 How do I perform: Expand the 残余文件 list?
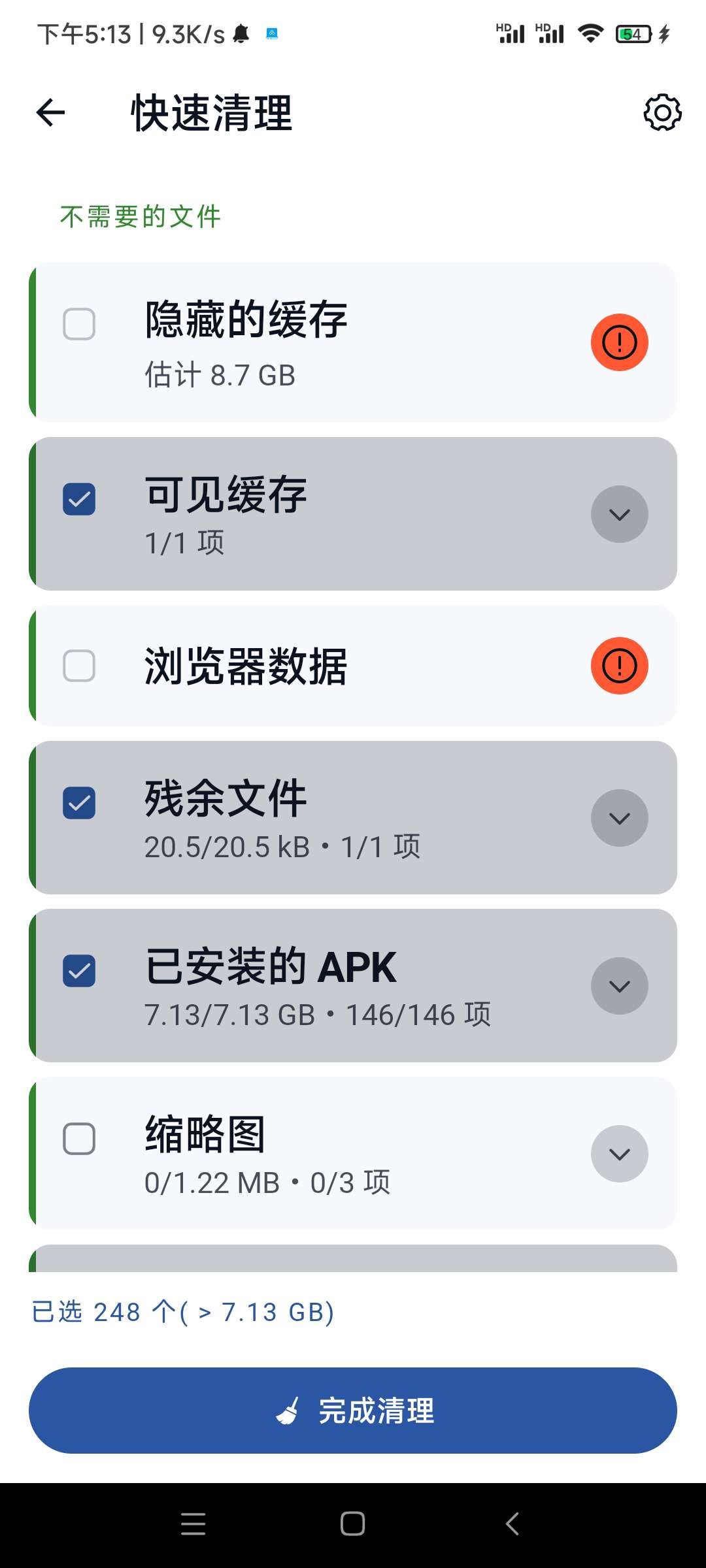[x=619, y=818]
